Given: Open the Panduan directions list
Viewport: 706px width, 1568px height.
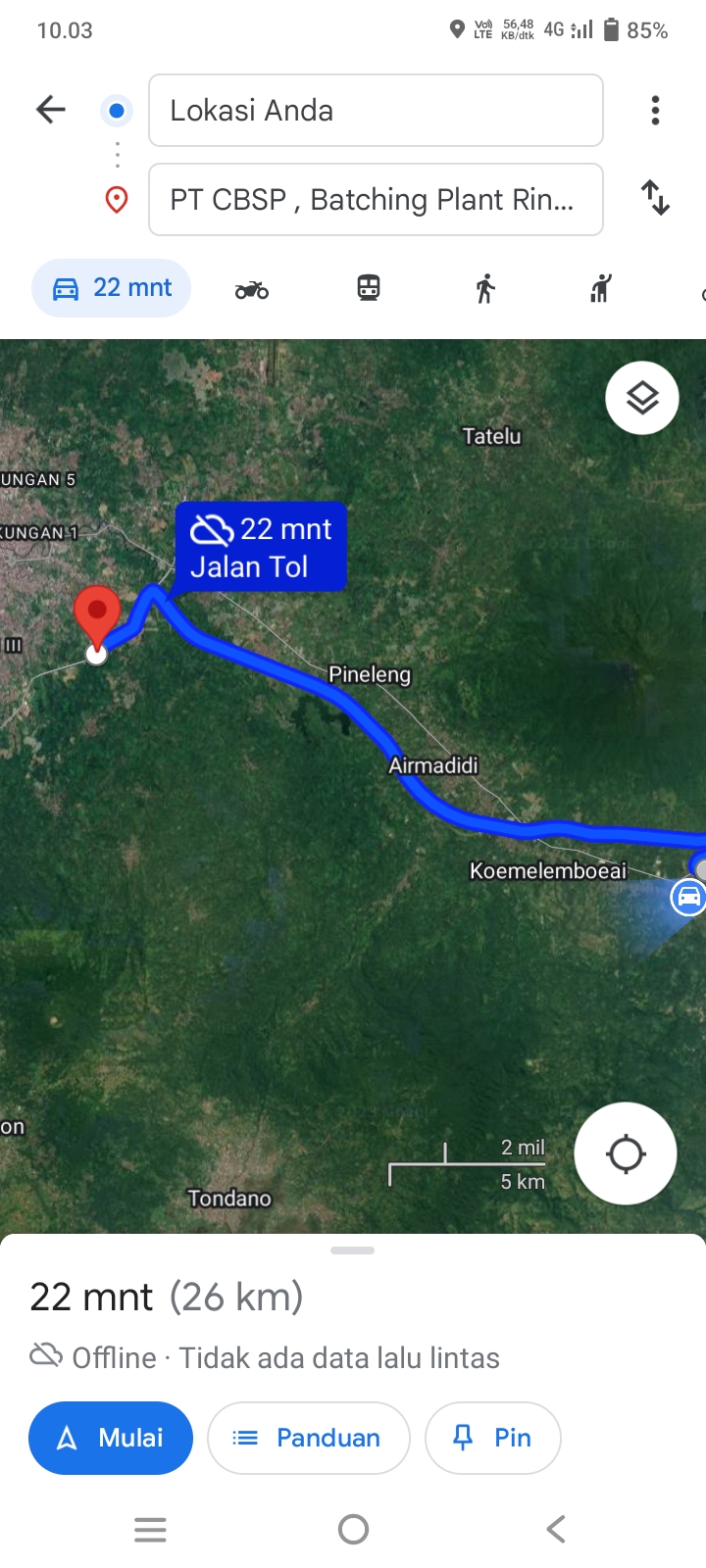Looking at the screenshot, I should [309, 1438].
